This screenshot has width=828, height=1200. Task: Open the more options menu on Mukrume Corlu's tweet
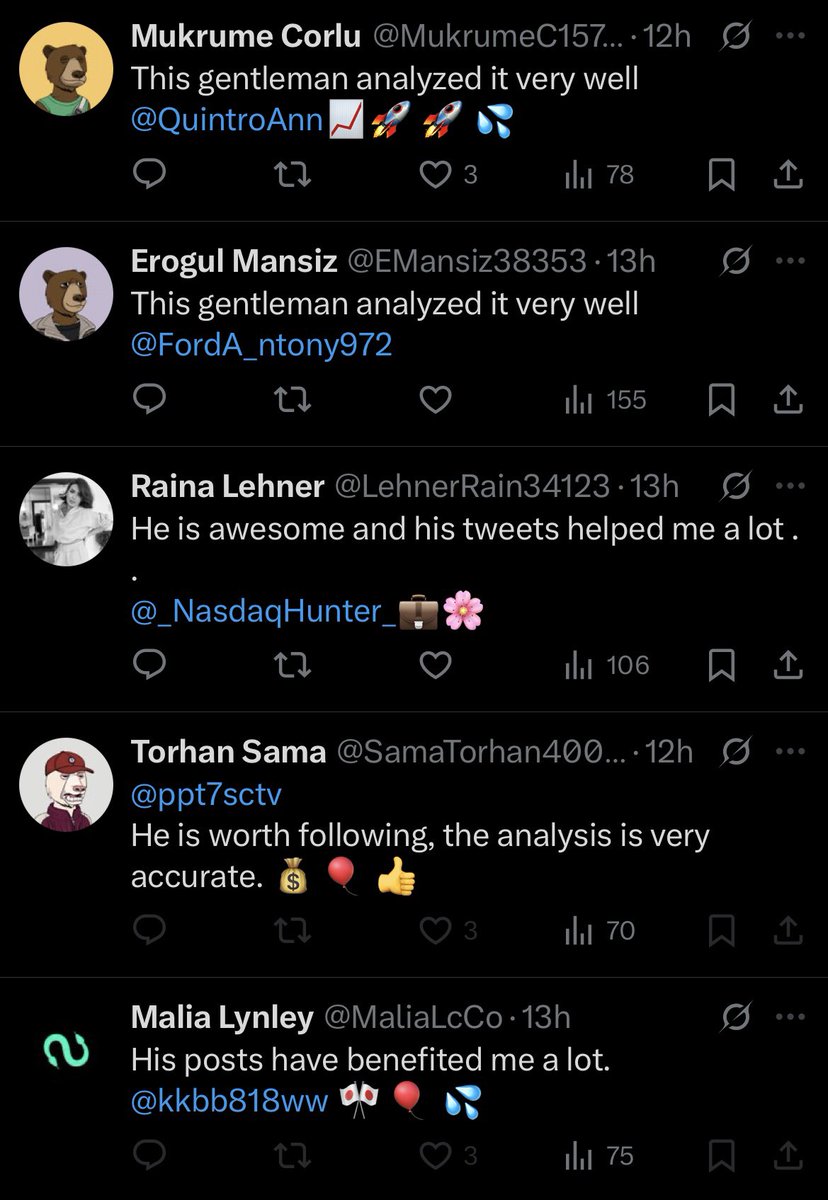click(791, 34)
